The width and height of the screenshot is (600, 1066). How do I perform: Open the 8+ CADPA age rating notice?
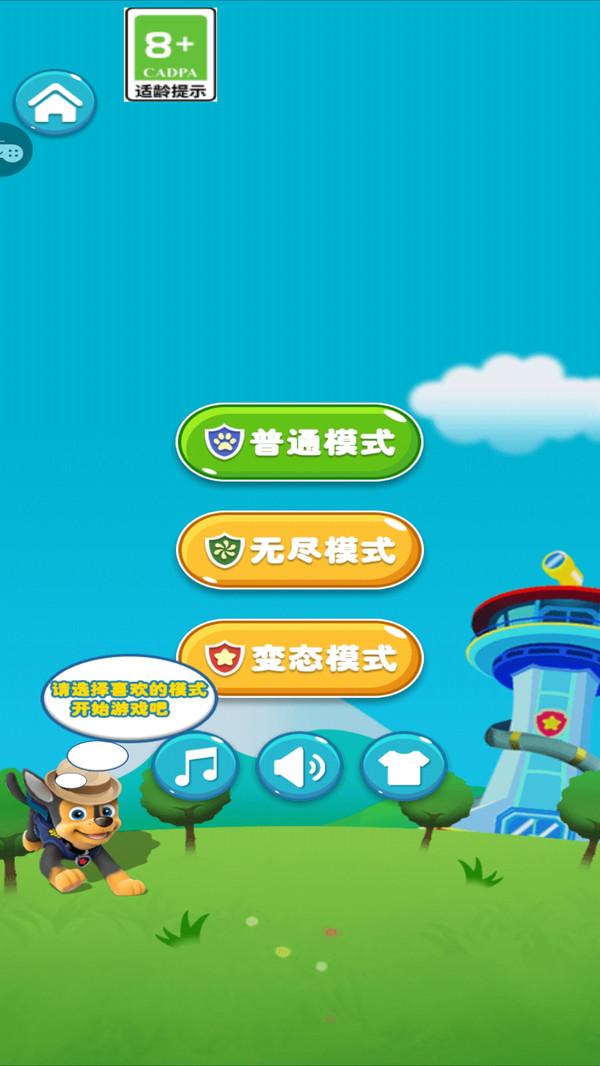pyautogui.click(x=170, y=54)
